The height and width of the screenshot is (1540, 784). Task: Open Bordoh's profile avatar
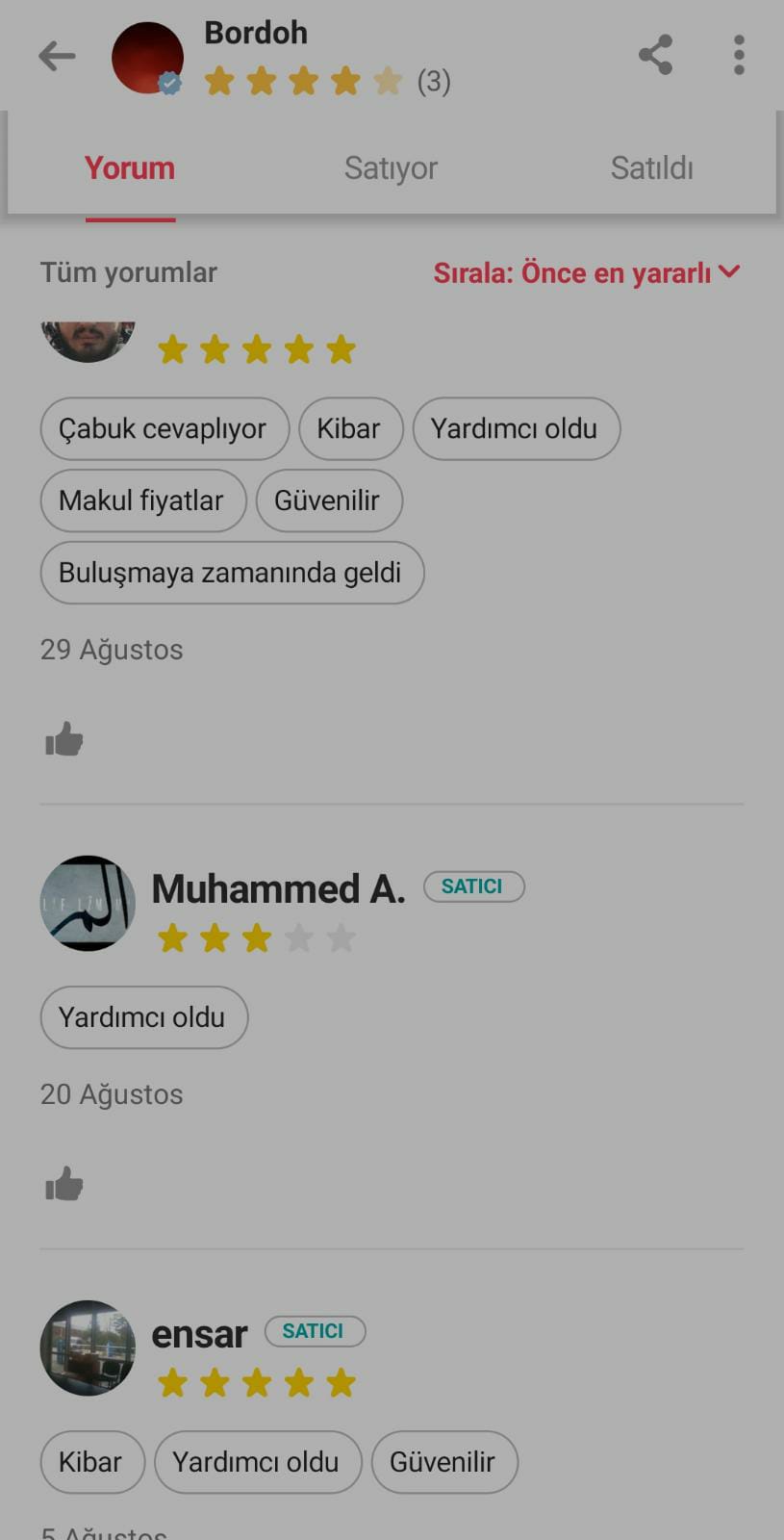pos(147,58)
